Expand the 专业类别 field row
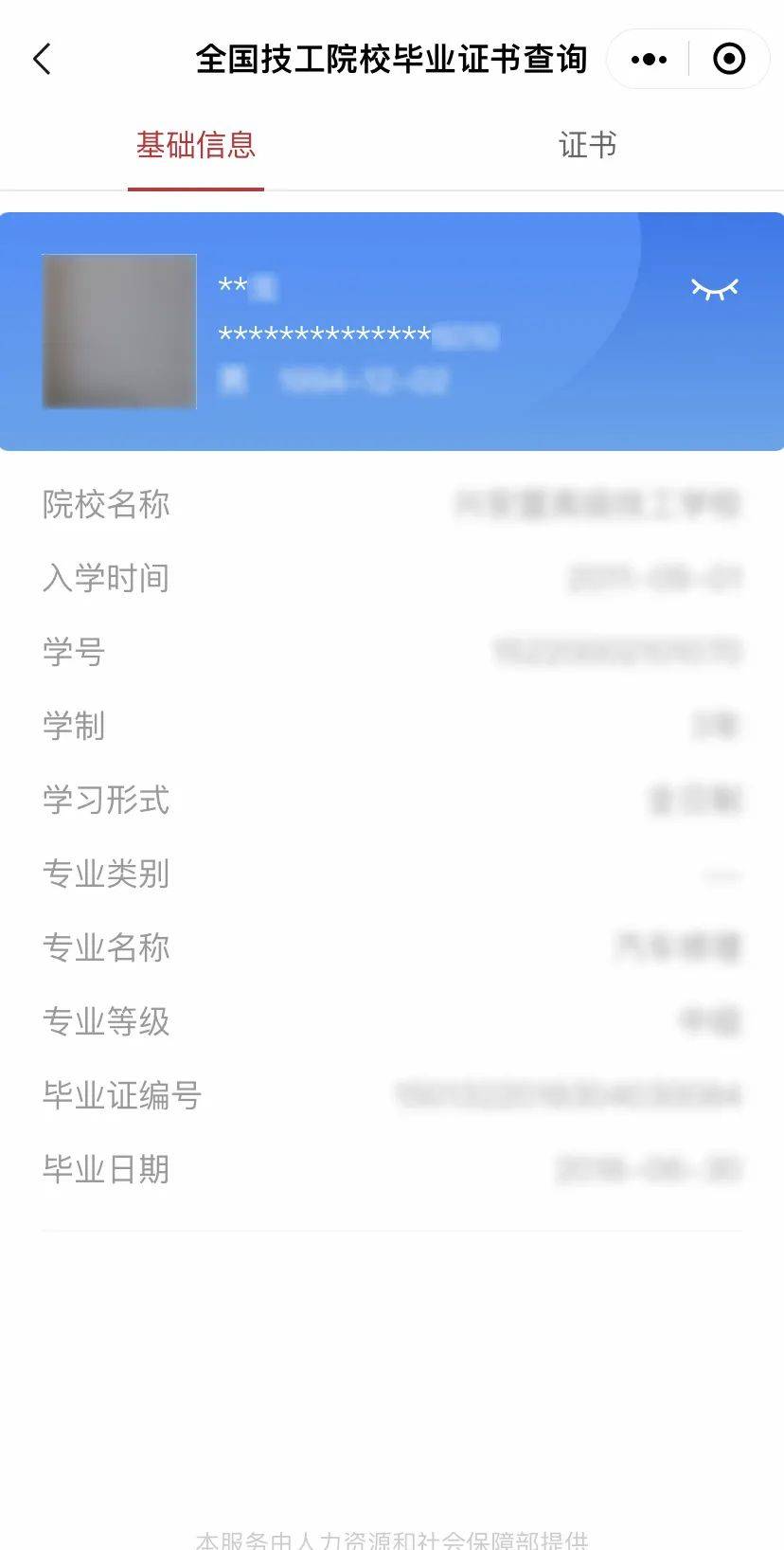The height and width of the screenshot is (1550, 784). tap(392, 874)
